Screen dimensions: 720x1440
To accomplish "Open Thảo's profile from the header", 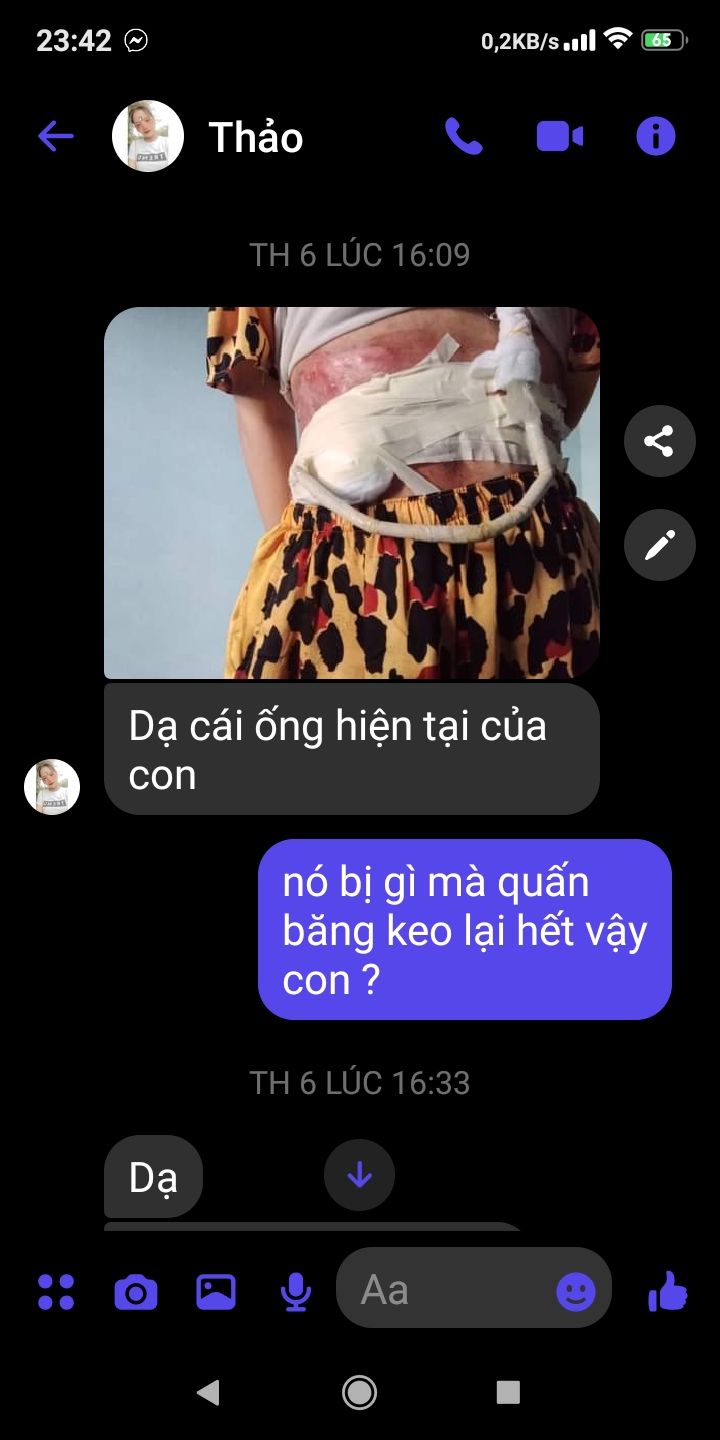I will tap(148, 136).
